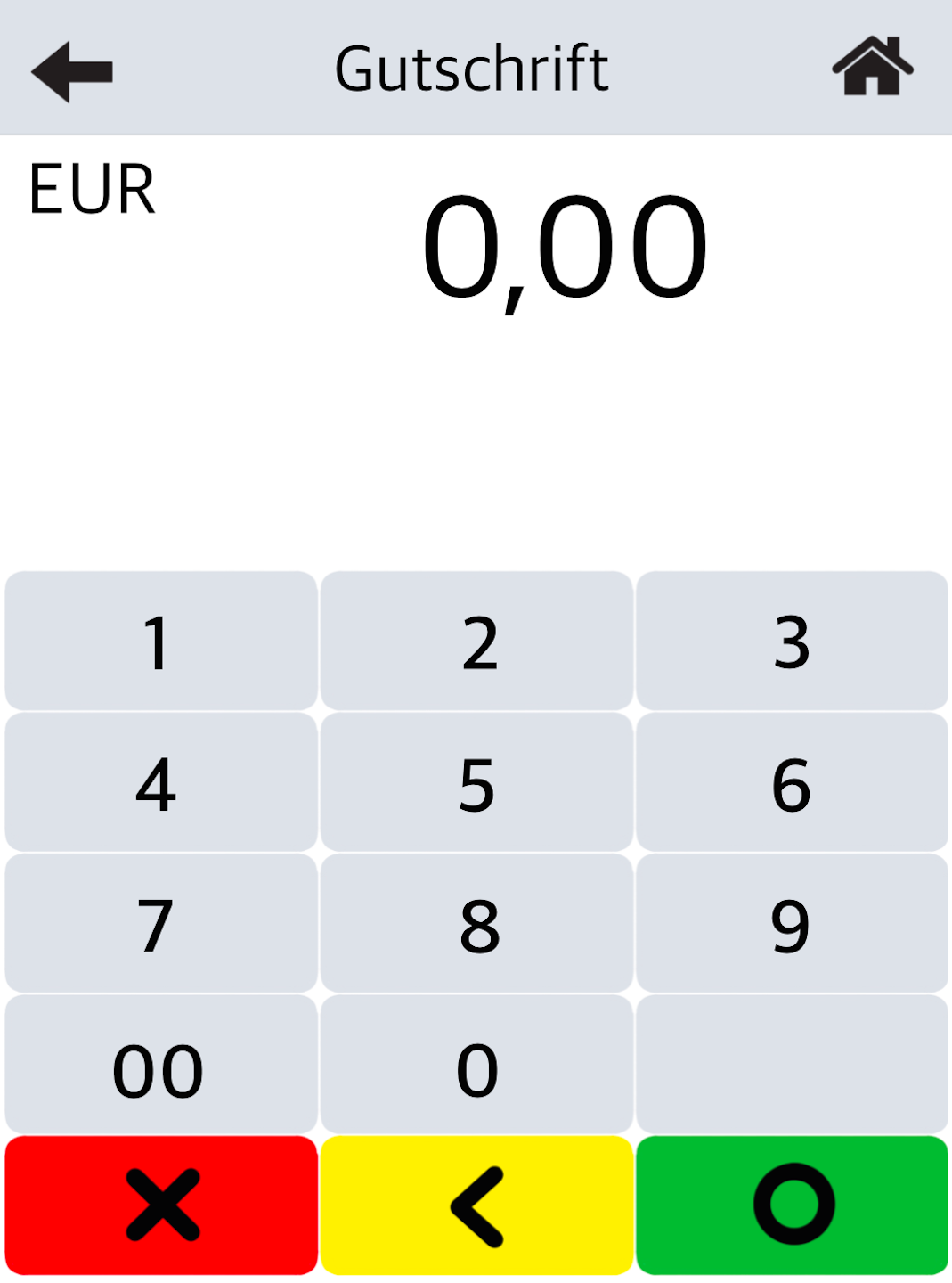
Task: Select the 4 key
Action: [x=161, y=782]
